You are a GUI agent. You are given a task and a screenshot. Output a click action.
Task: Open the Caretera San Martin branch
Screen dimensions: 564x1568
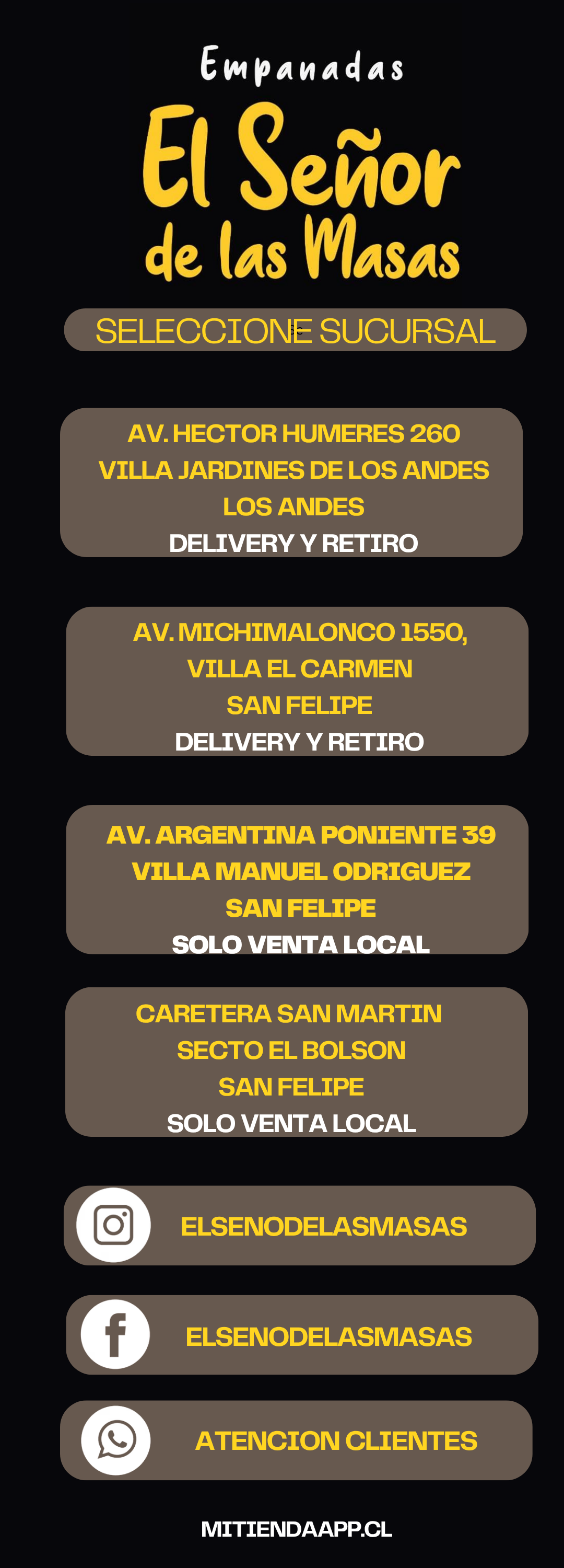click(296, 1062)
